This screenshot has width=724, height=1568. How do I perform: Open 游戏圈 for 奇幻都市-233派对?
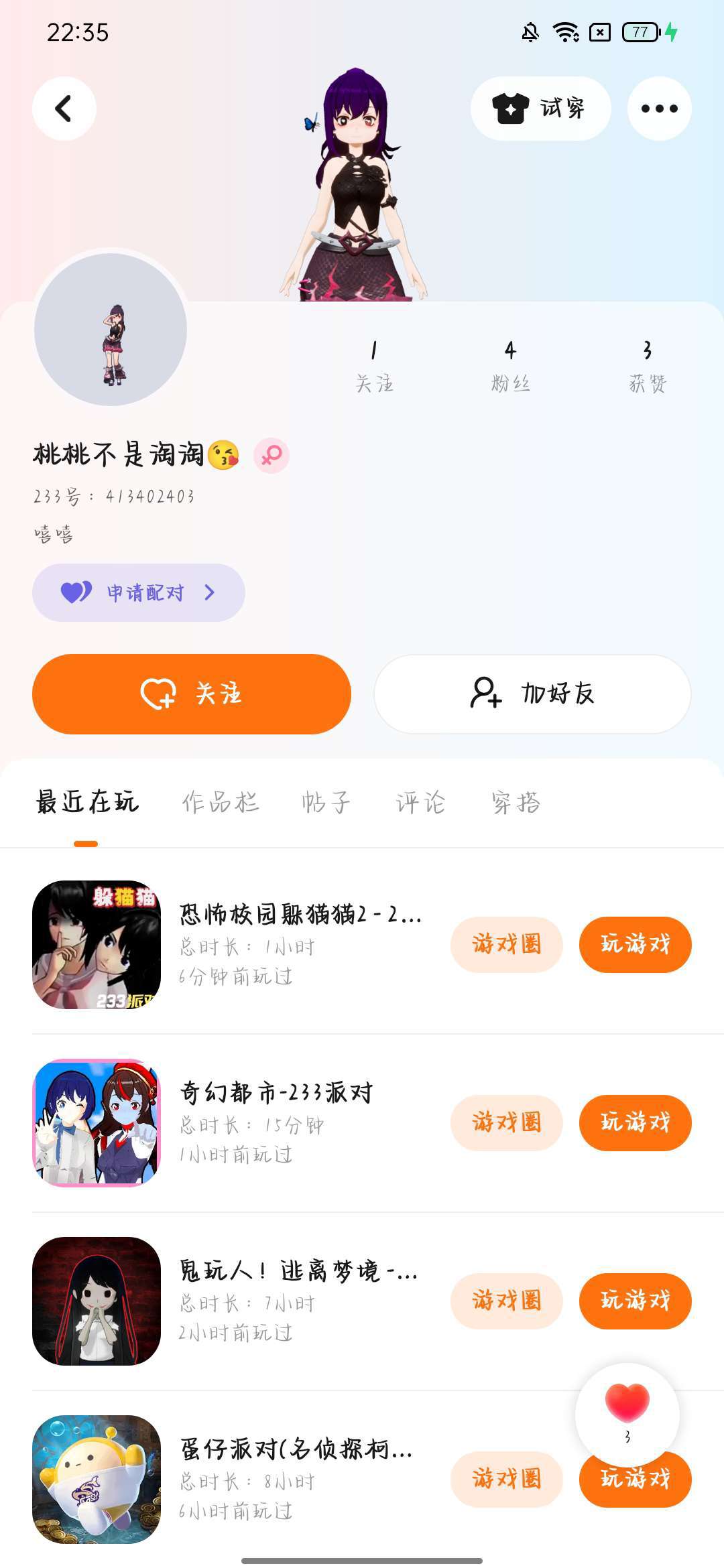click(506, 1122)
